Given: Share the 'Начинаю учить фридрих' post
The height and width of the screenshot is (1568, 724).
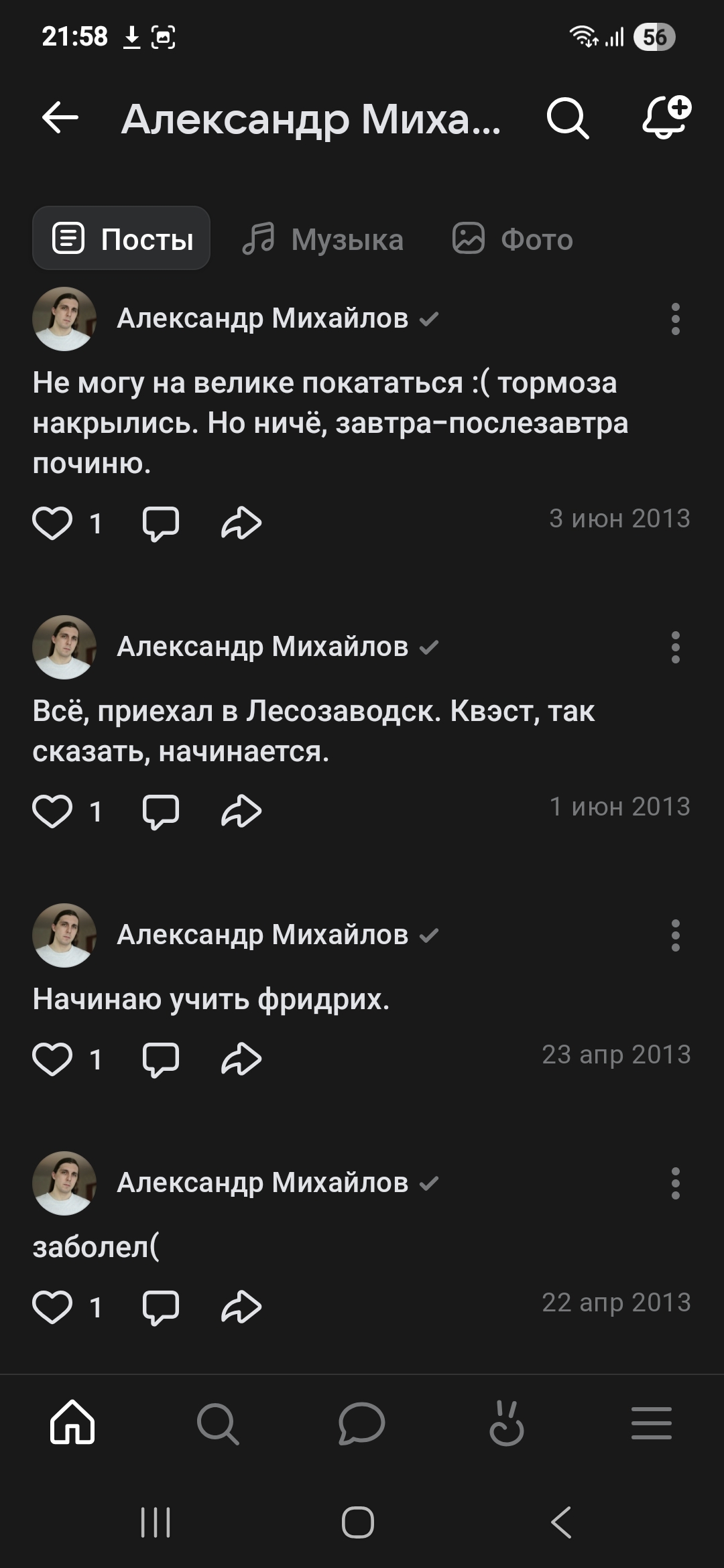Looking at the screenshot, I should [x=241, y=1059].
